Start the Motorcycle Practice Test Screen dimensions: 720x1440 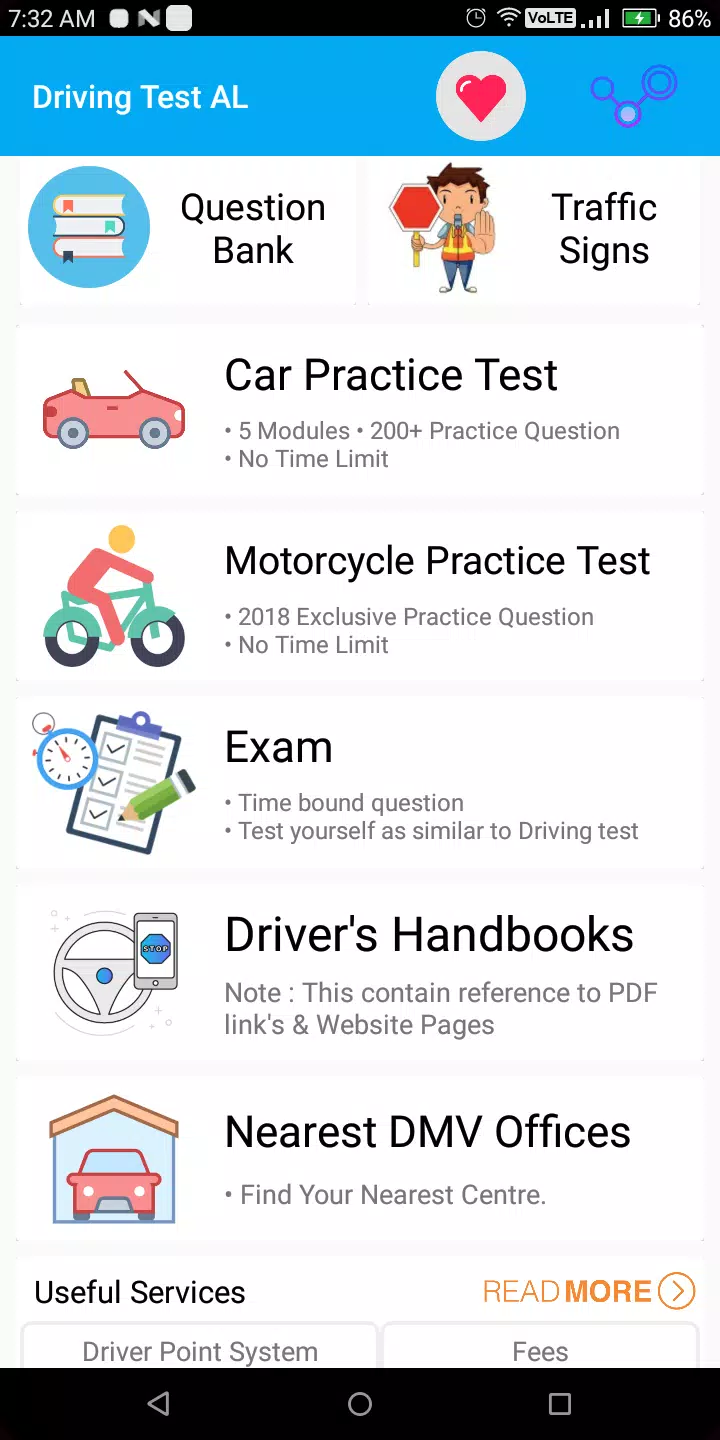tap(360, 596)
